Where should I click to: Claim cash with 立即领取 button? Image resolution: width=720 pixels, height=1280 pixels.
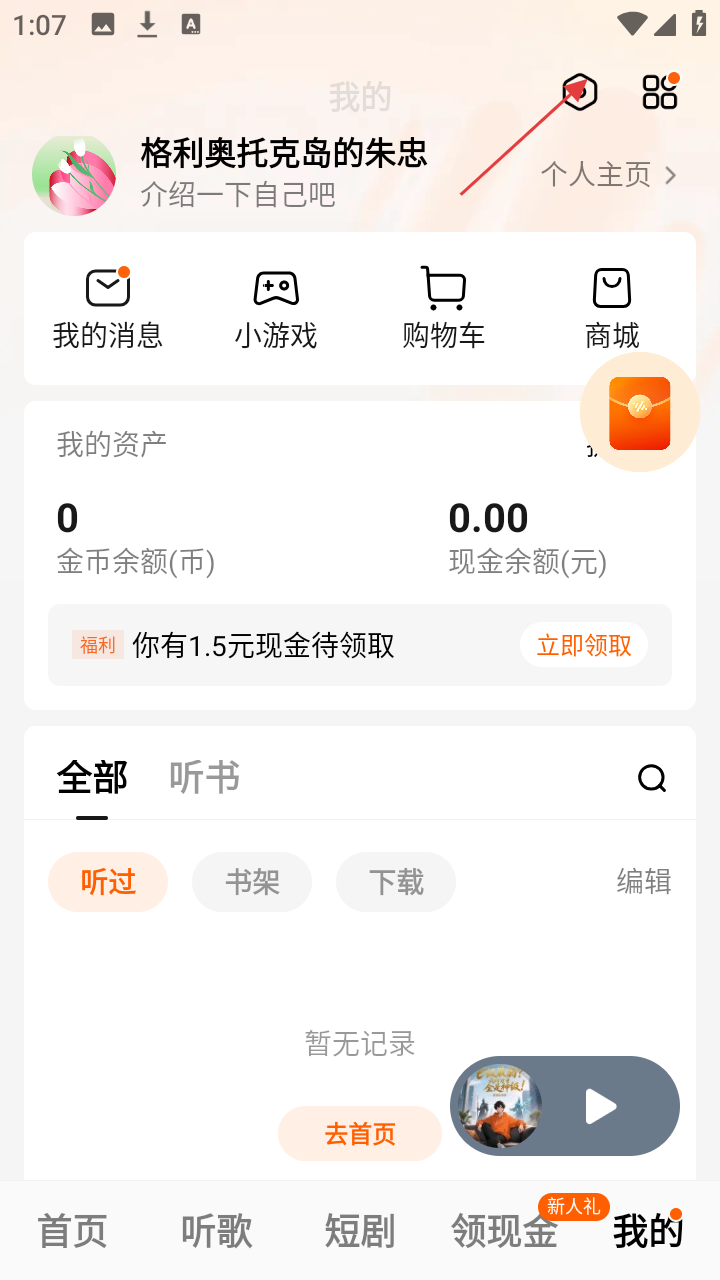pyautogui.click(x=584, y=645)
